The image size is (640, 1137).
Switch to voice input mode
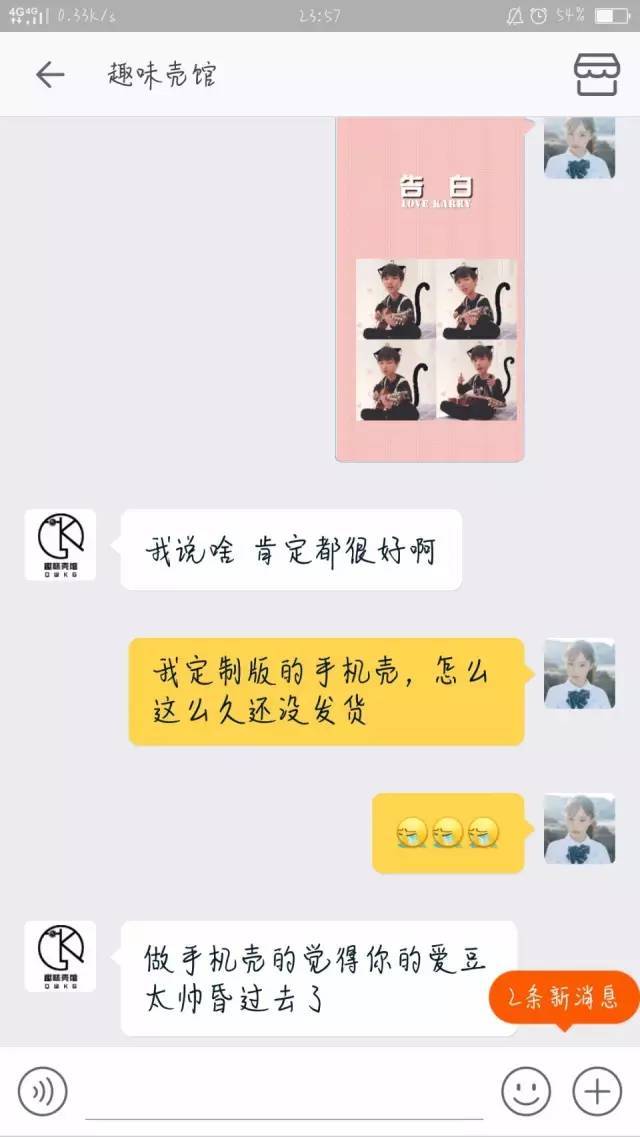43,1091
